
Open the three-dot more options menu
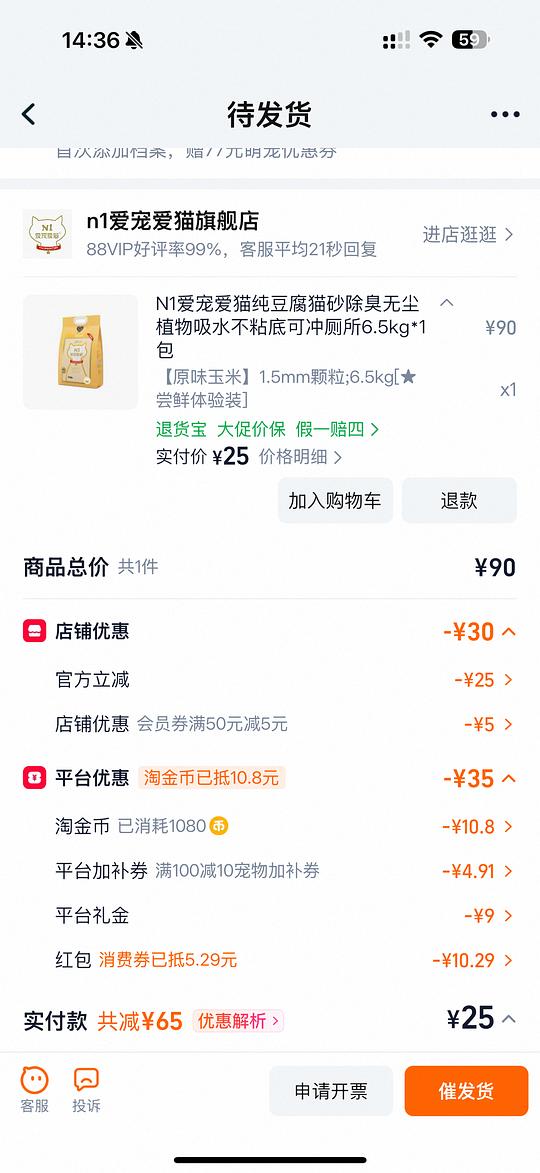click(x=505, y=114)
